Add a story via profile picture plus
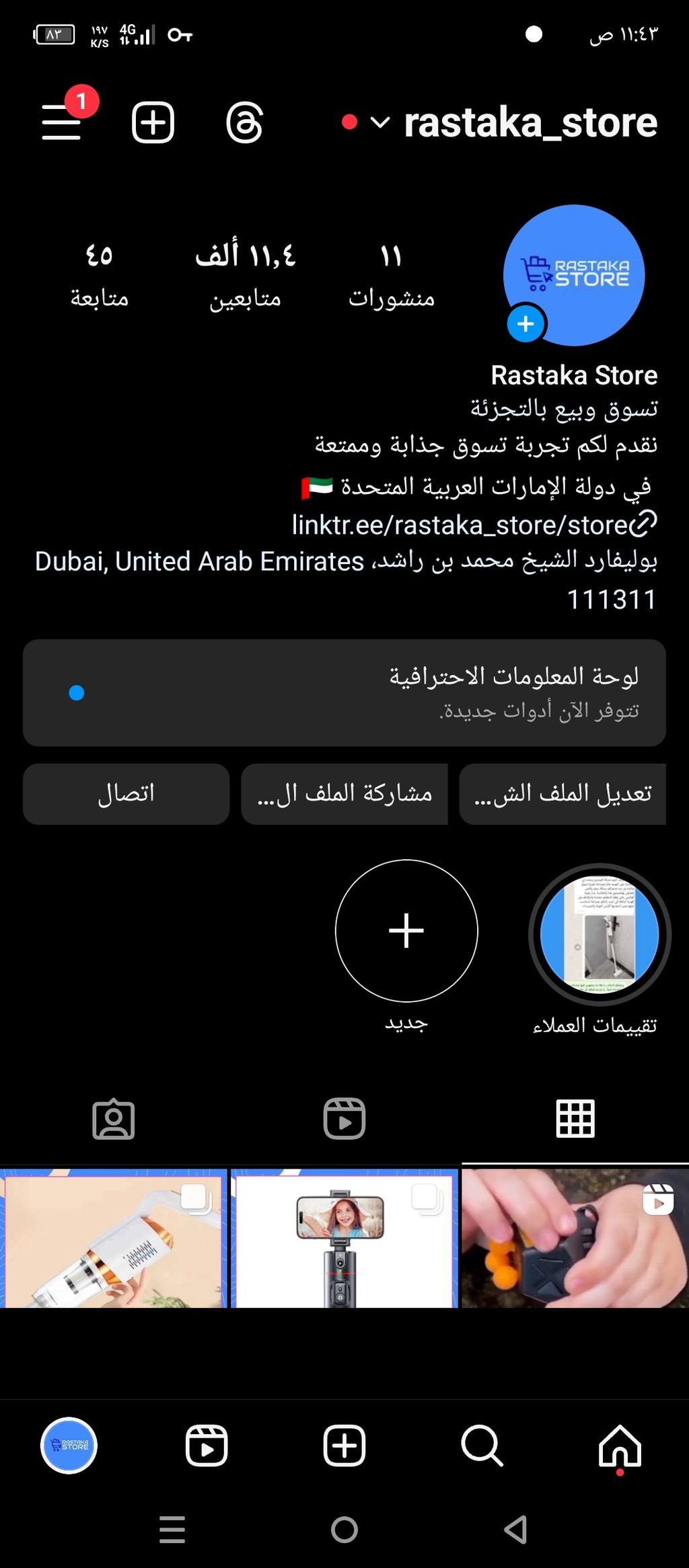 click(525, 324)
